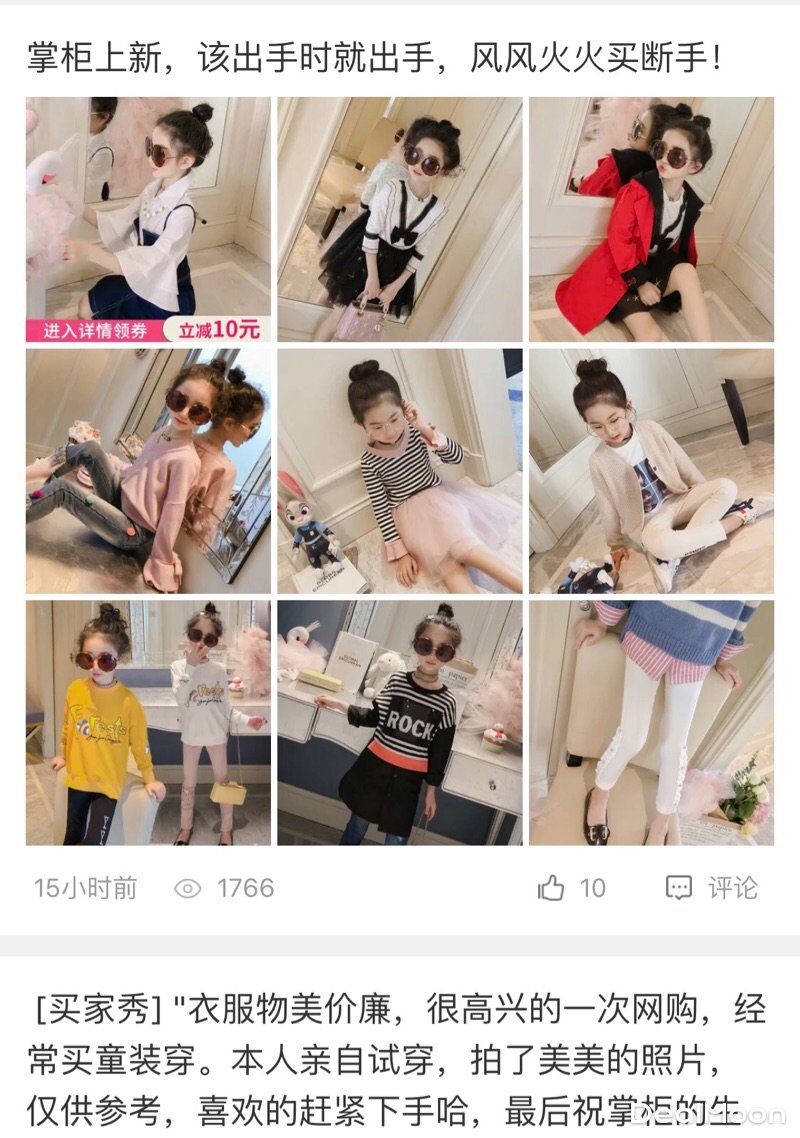Open the beige cardigan outfit photo
This screenshot has height=1138, width=800.
pos(651,471)
